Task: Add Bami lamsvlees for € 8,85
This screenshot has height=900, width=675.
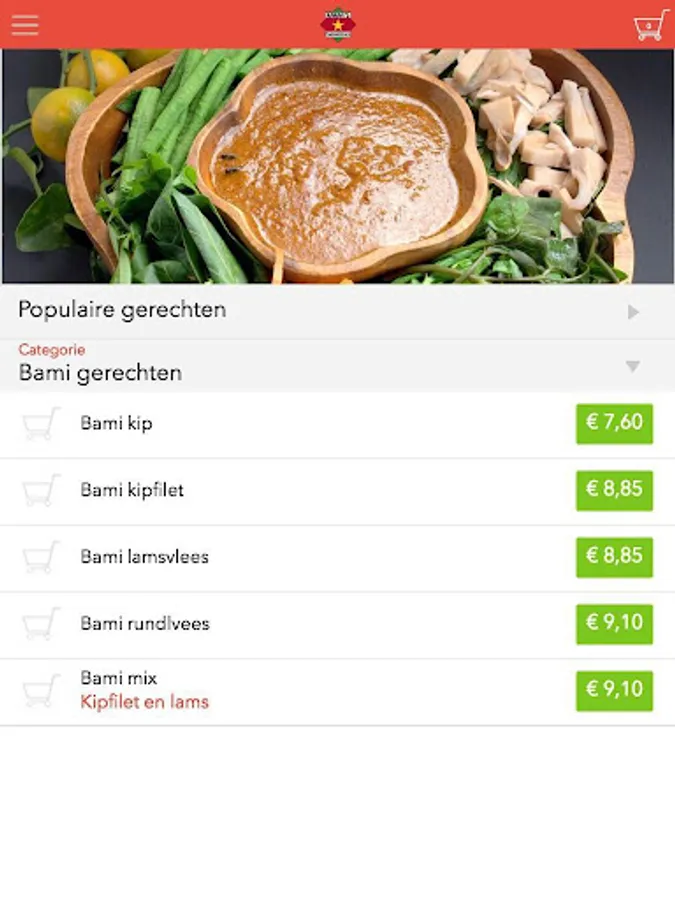Action: click(614, 557)
